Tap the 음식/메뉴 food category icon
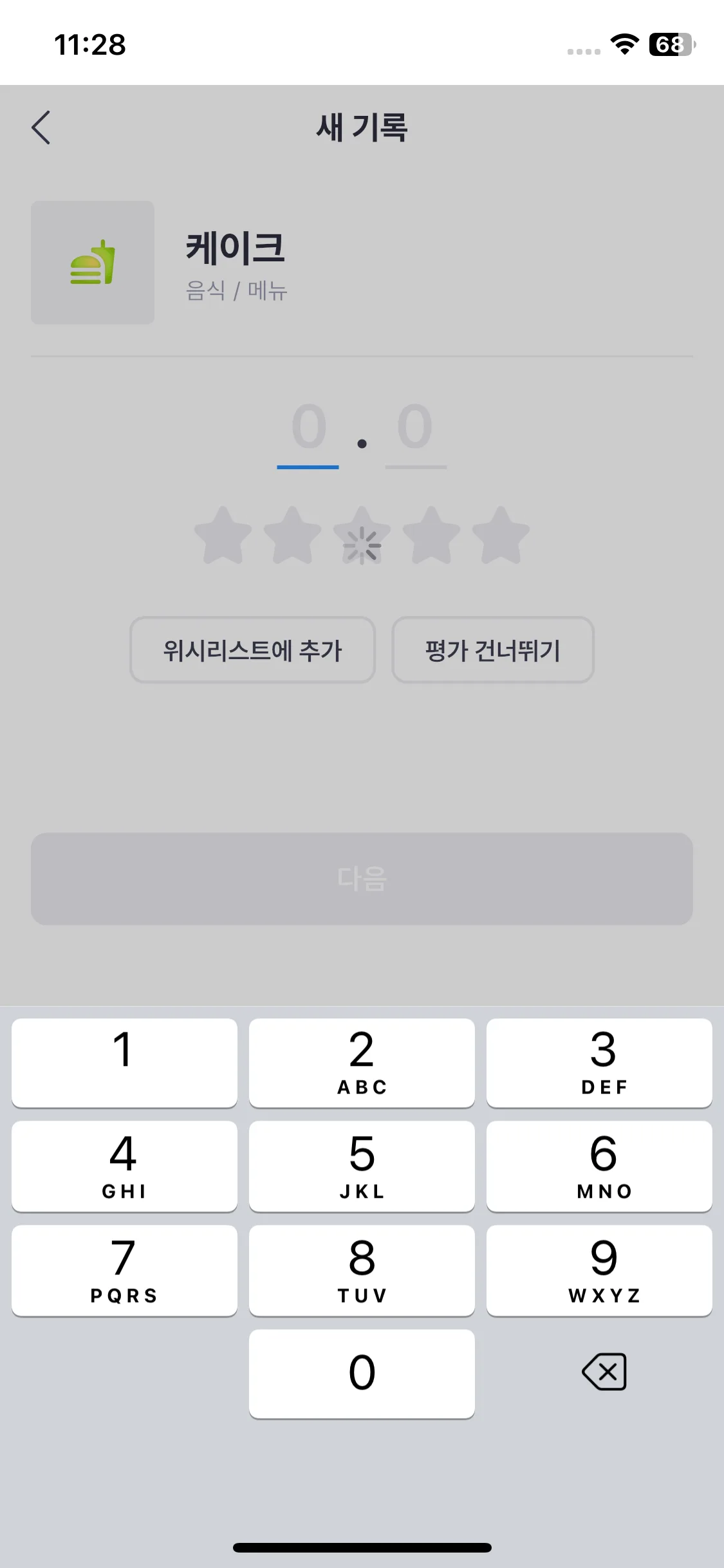 [92, 263]
